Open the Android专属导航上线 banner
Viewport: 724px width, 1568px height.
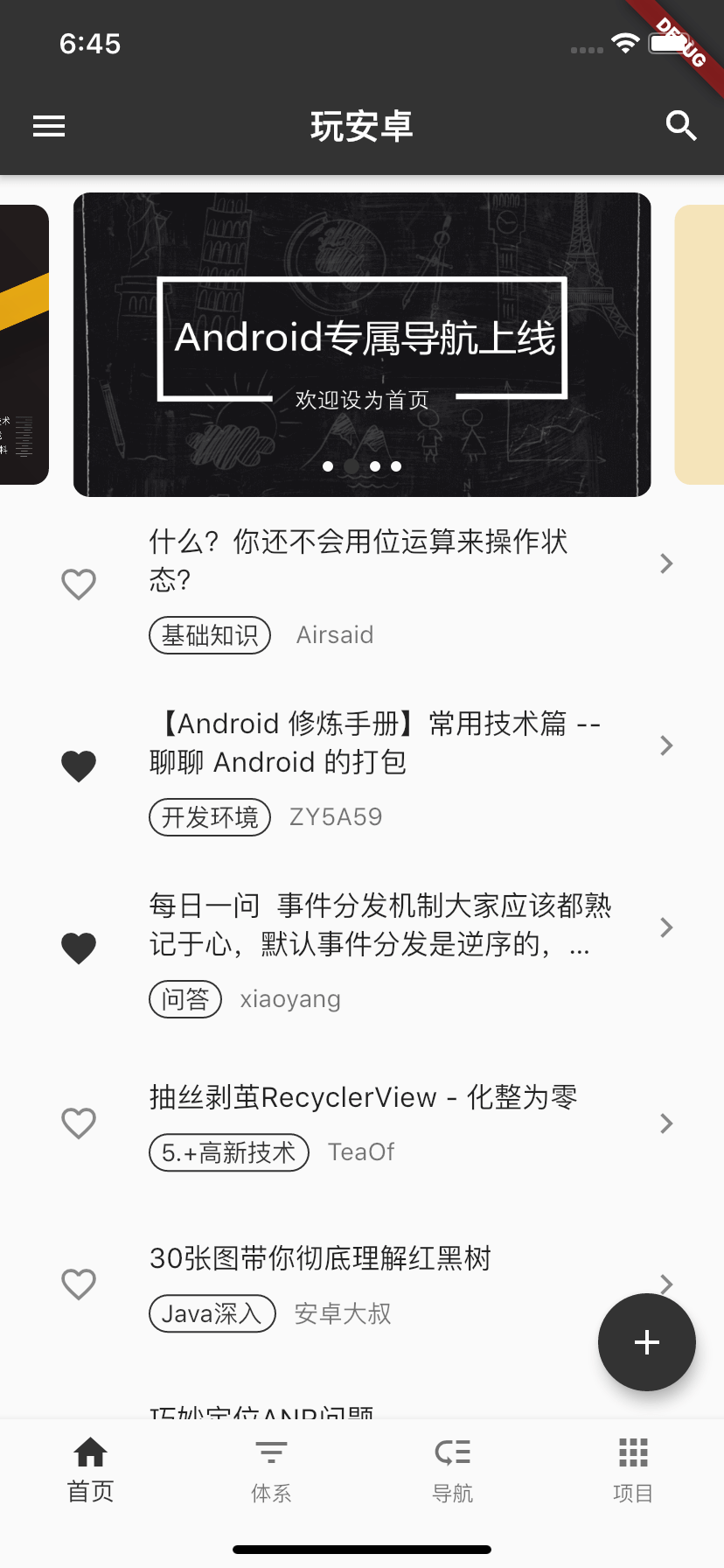tap(362, 344)
